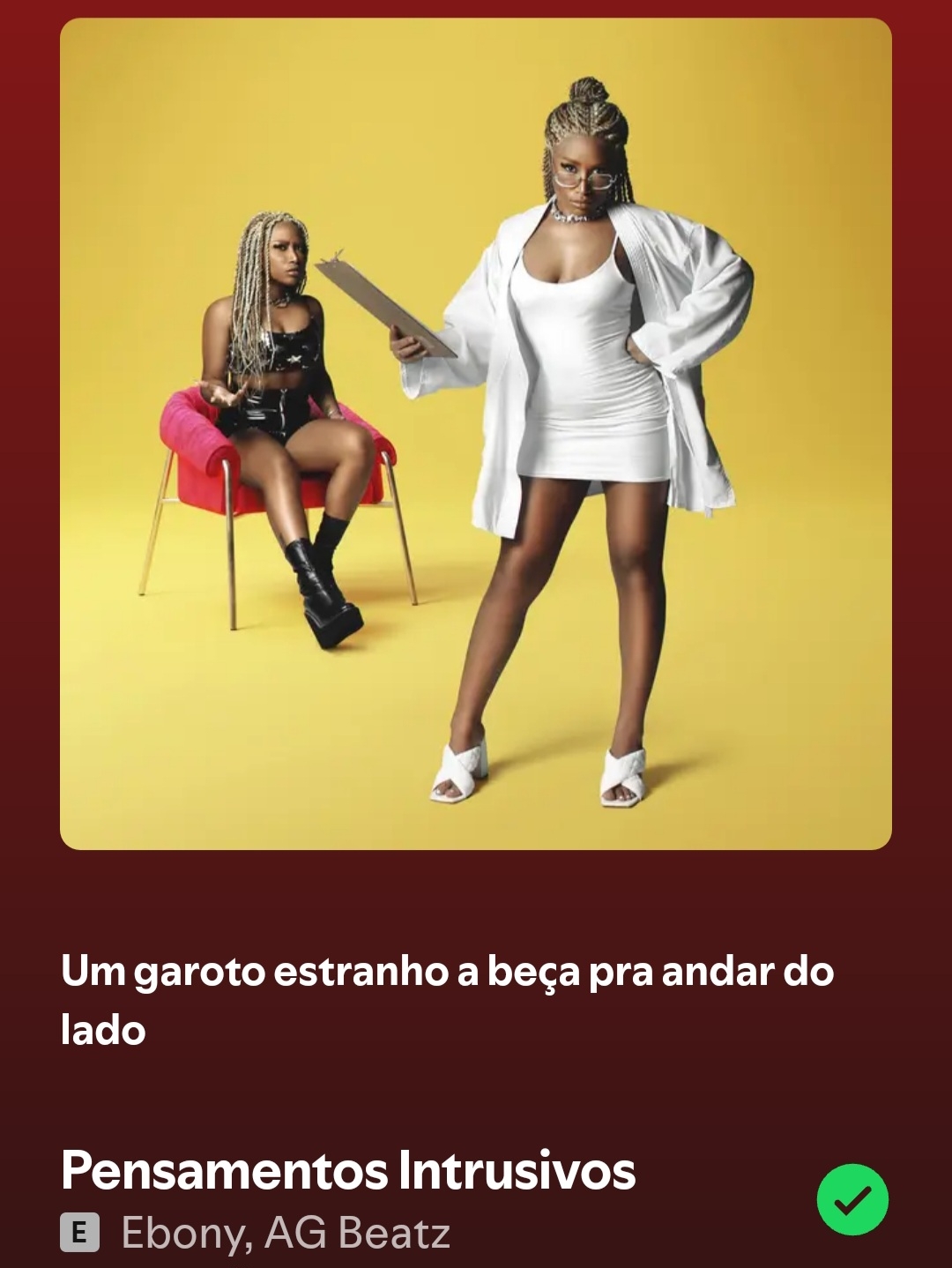
Task: Tap the album cover artwork
Action: [476, 434]
